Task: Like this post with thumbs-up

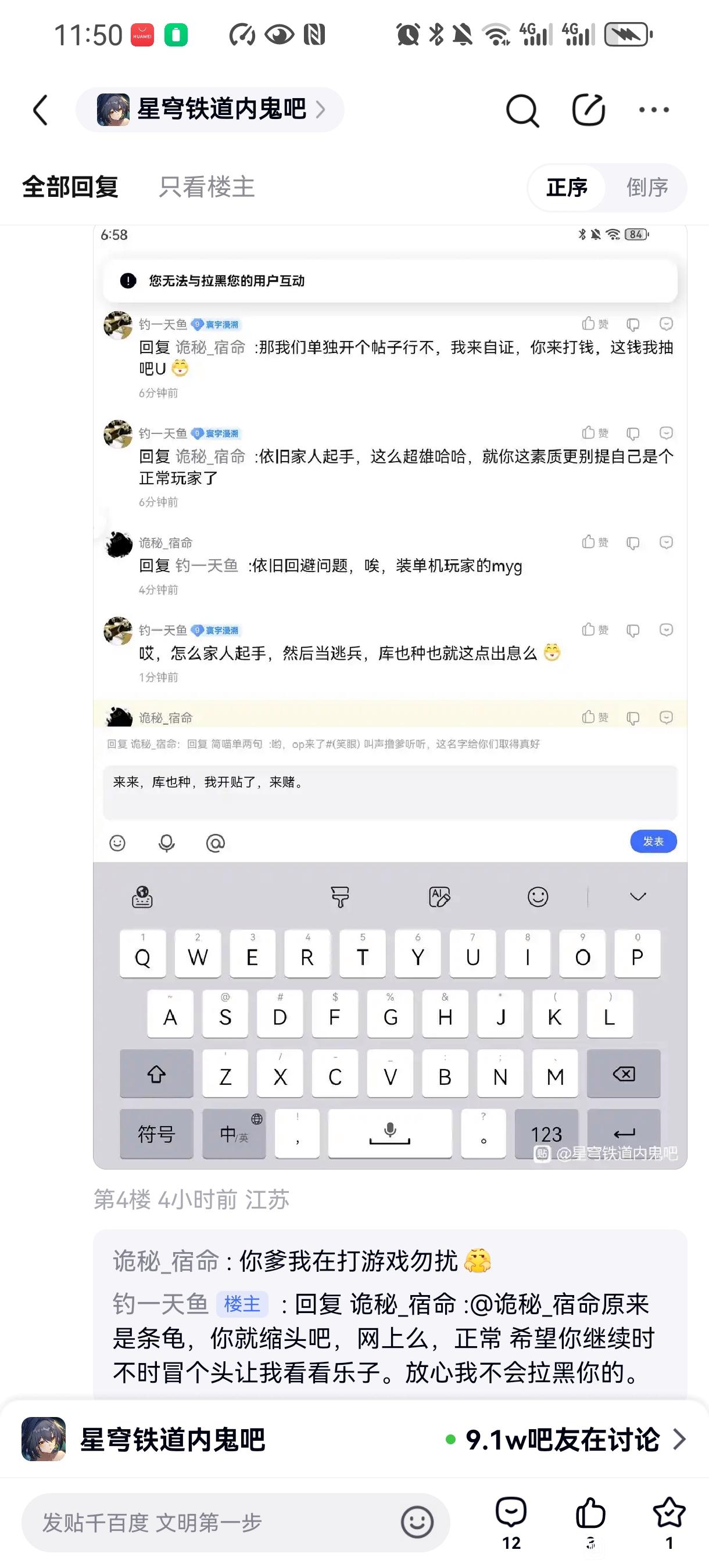Action: point(590,1521)
